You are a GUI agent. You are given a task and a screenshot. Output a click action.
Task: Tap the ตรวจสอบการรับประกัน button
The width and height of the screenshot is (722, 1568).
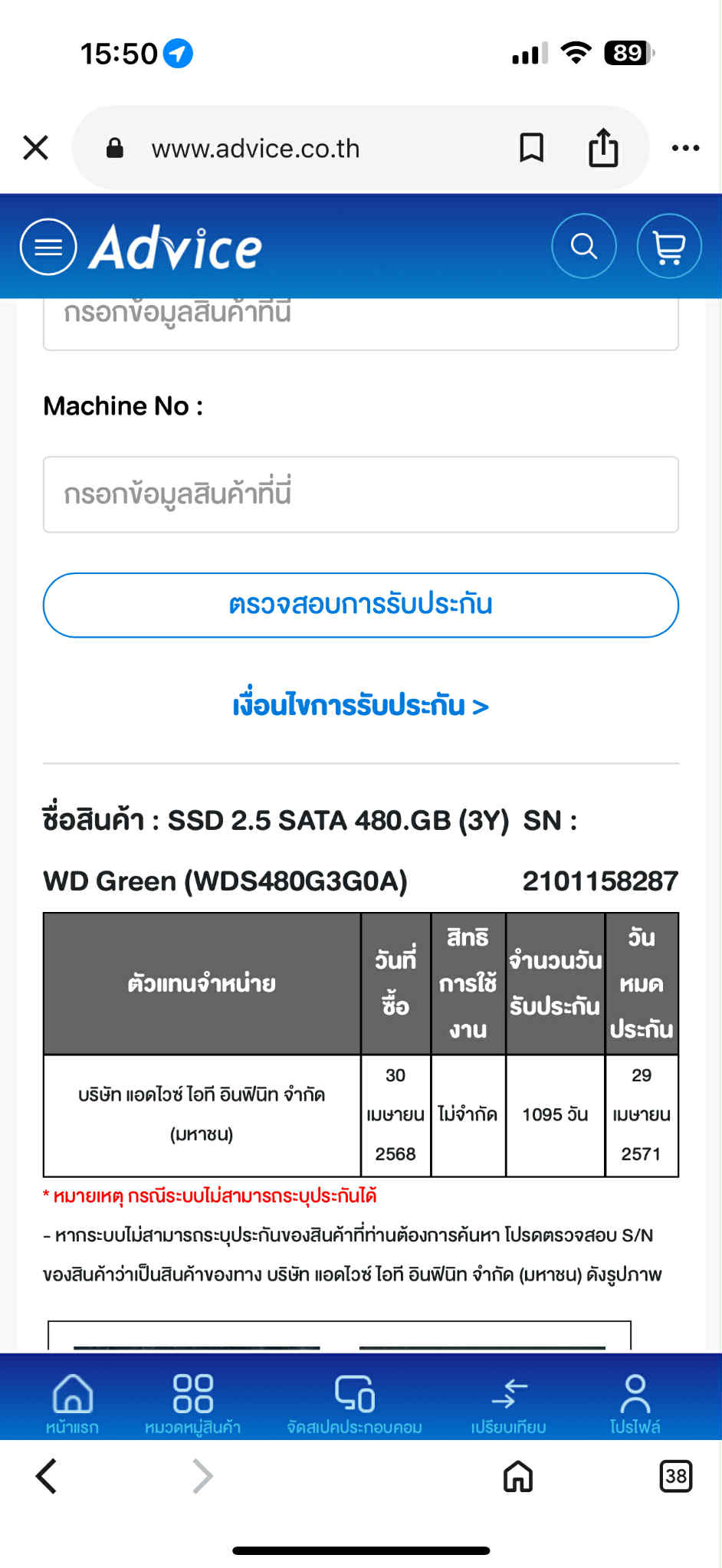pos(360,605)
